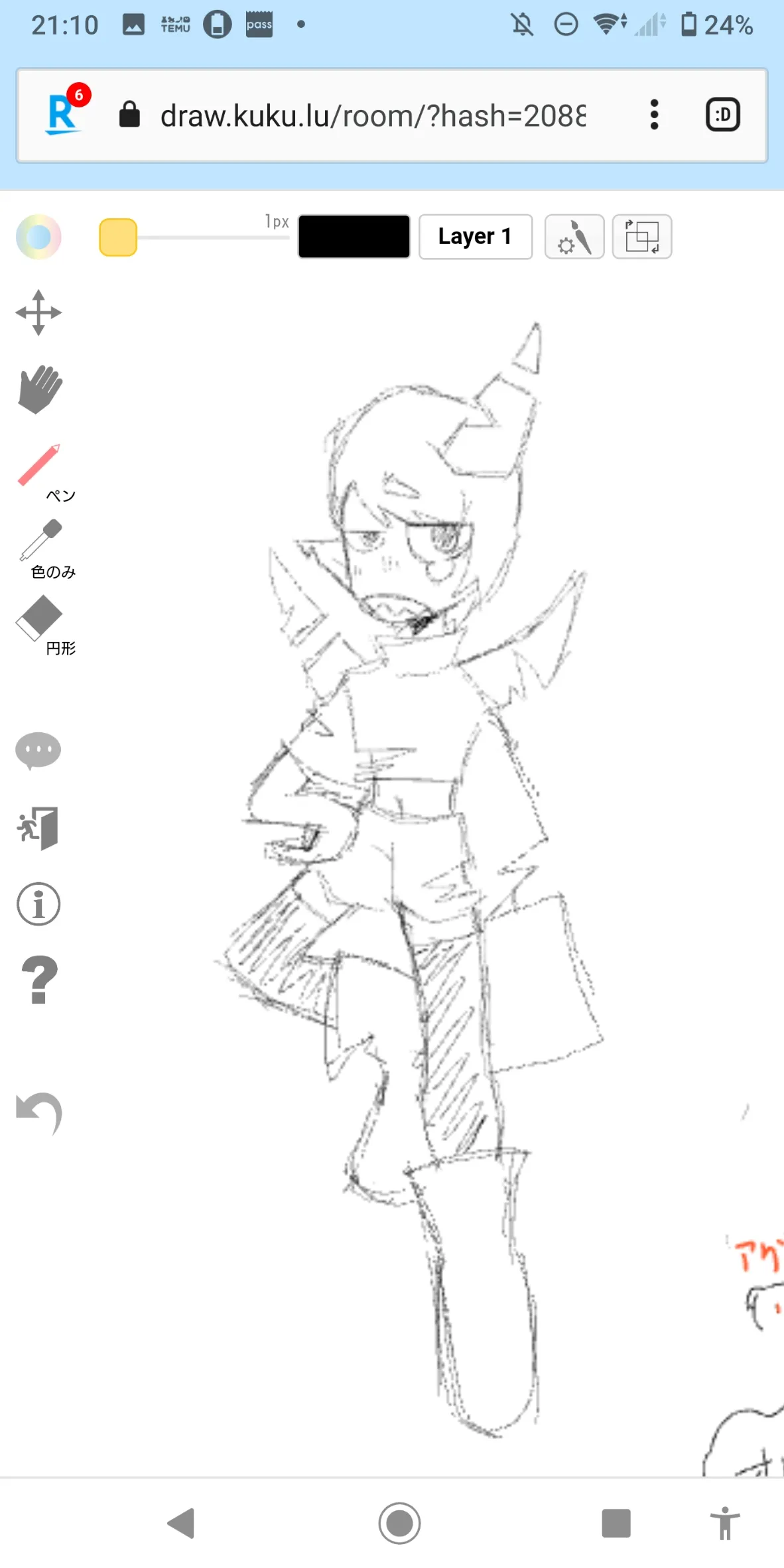Pick the 色のみ eyedropper tool
This screenshot has height=1568, width=784.
(x=45, y=550)
